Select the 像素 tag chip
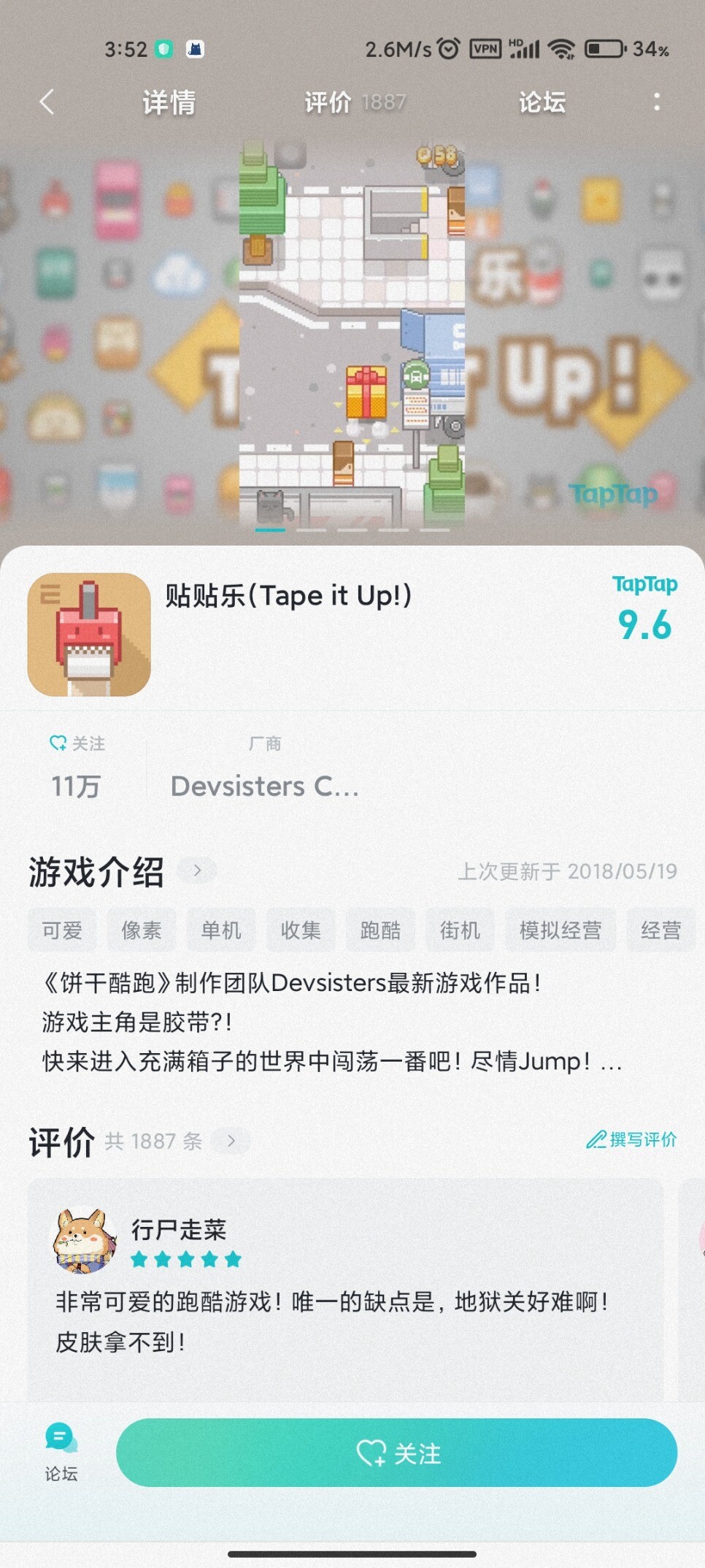 point(142,930)
